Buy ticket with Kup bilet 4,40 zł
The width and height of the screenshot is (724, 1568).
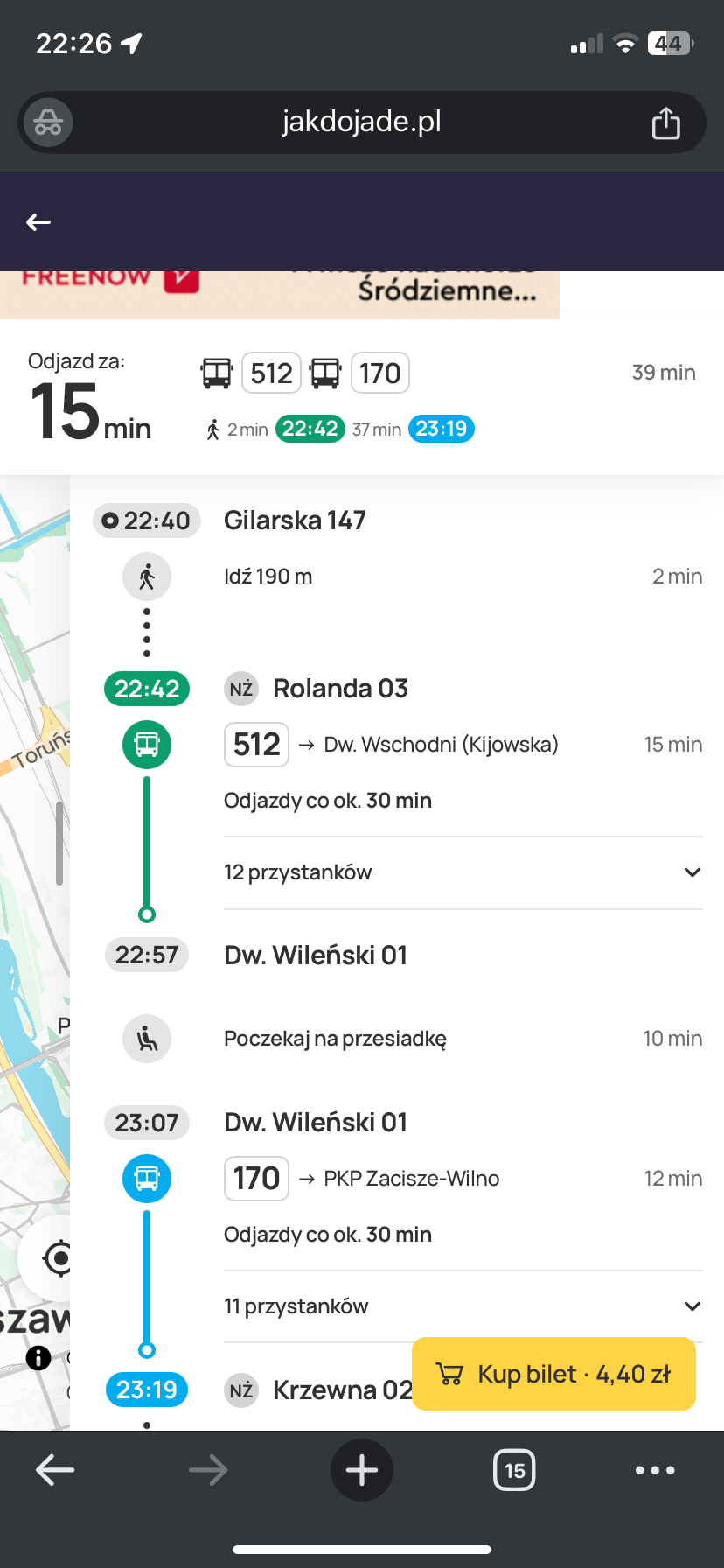pos(553,1374)
